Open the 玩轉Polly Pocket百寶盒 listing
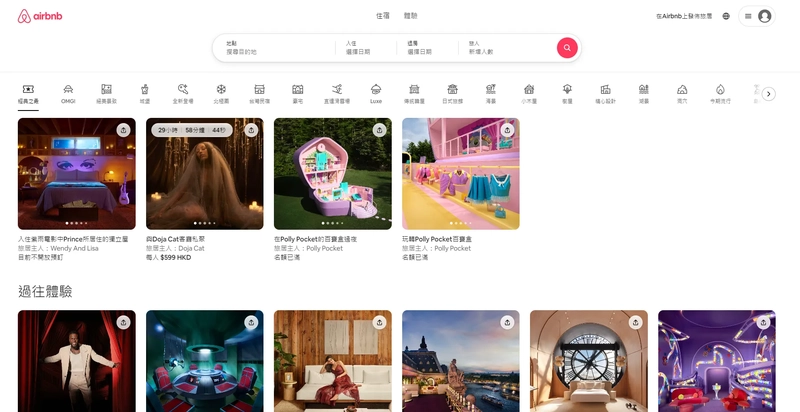The height and width of the screenshot is (412, 800). 461,174
